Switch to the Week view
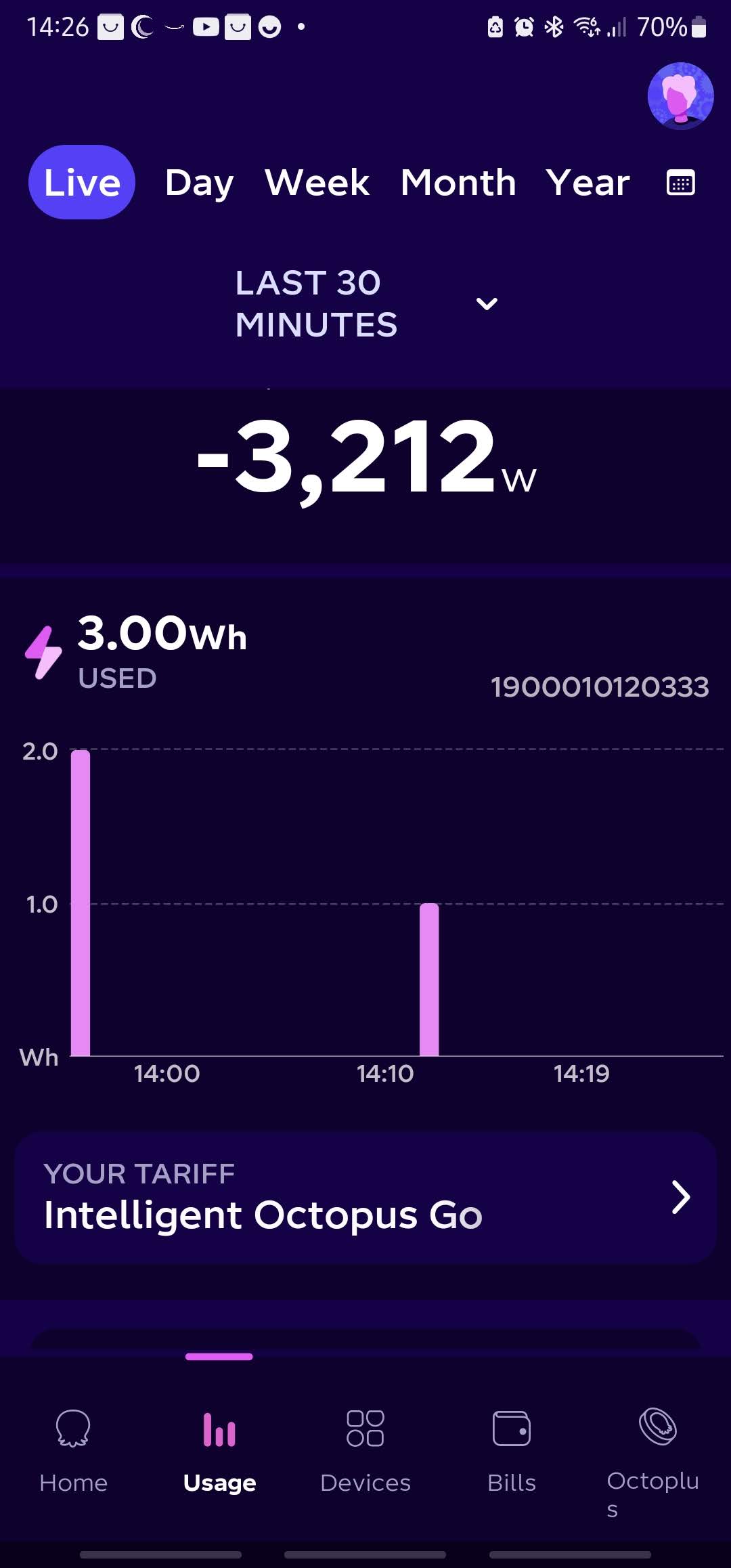 pyautogui.click(x=317, y=183)
